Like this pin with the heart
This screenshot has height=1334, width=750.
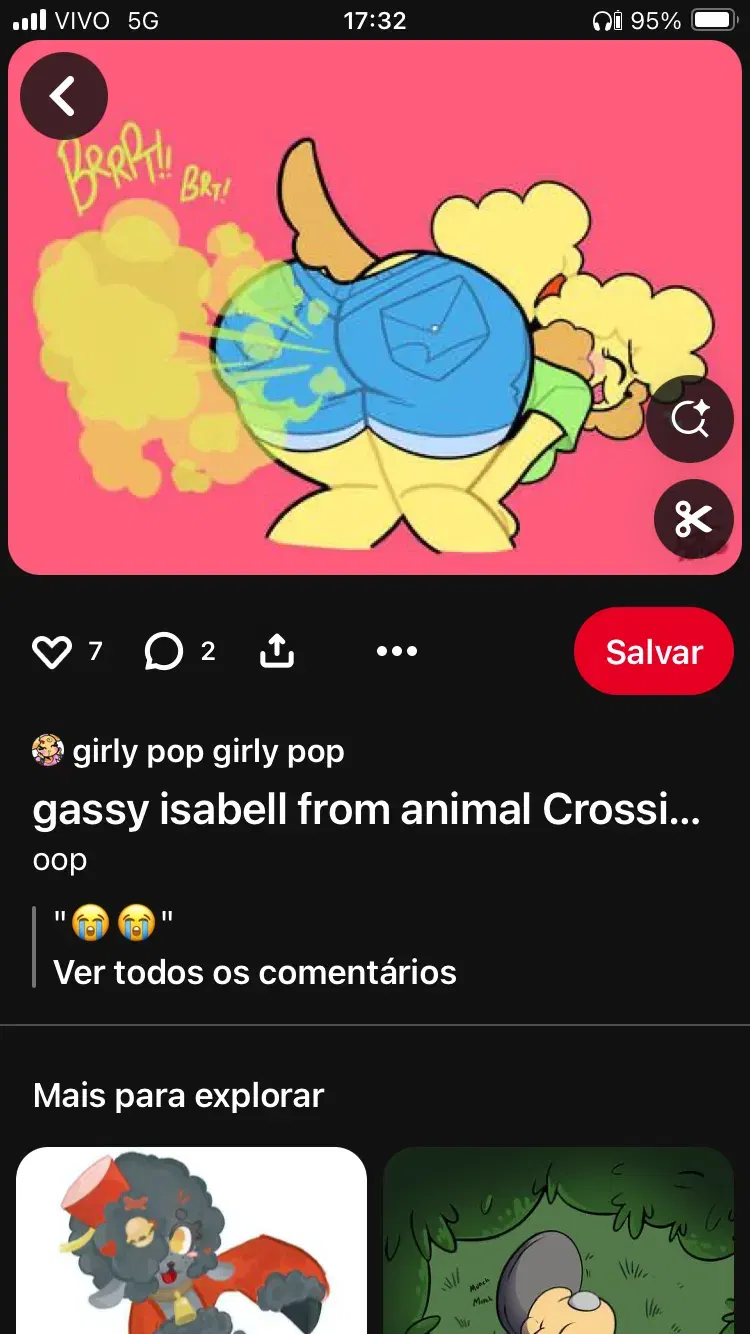tap(52, 652)
